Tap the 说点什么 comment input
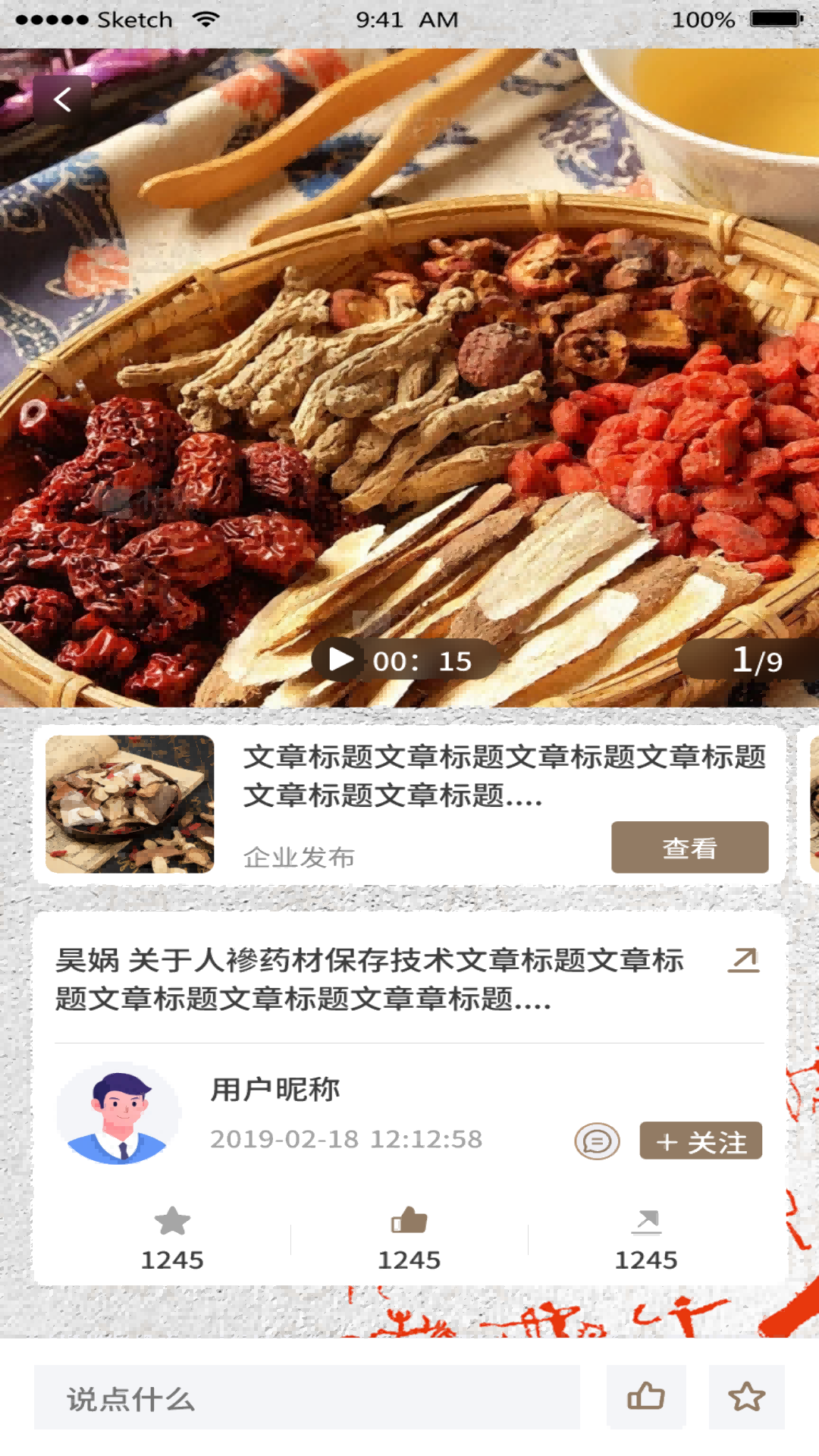 tap(307, 1398)
